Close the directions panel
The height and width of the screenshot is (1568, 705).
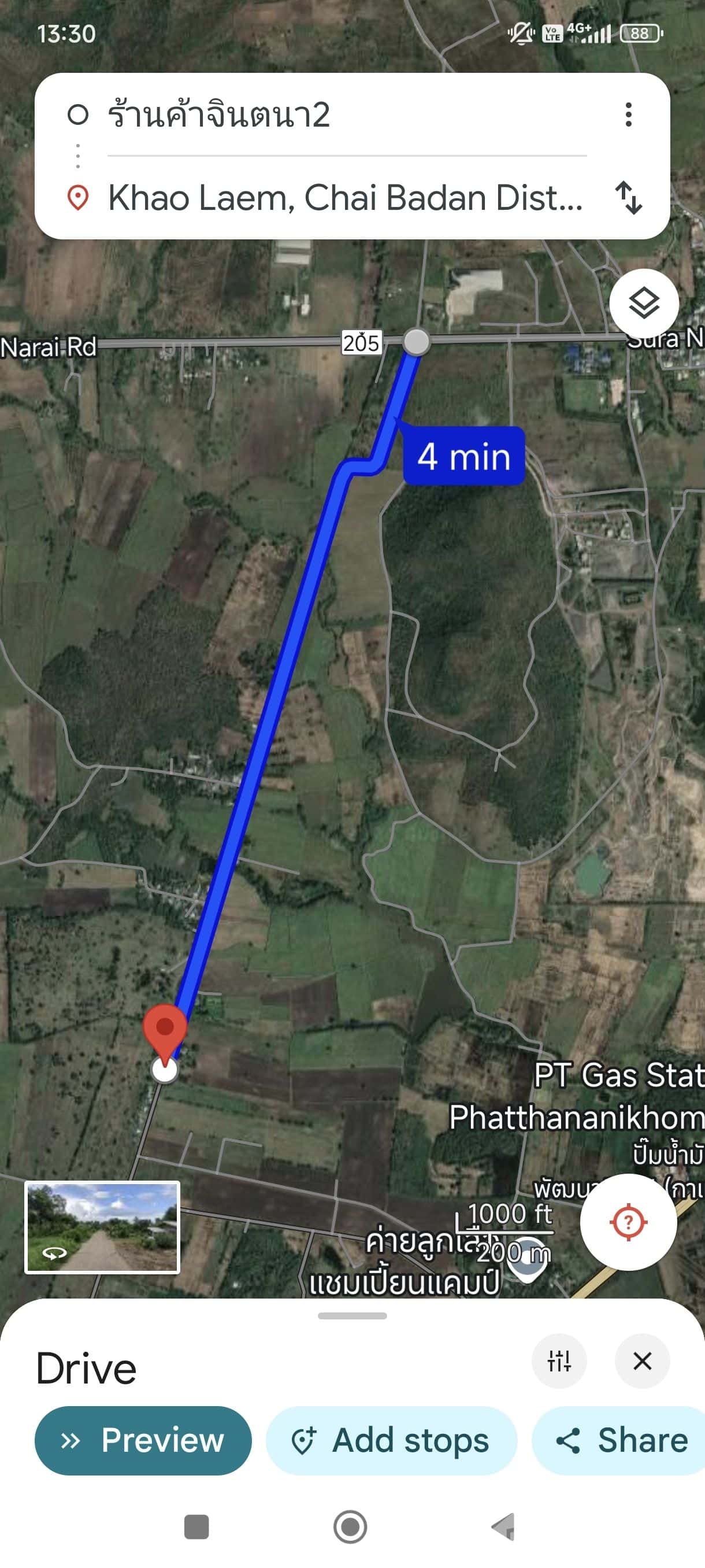(642, 1361)
